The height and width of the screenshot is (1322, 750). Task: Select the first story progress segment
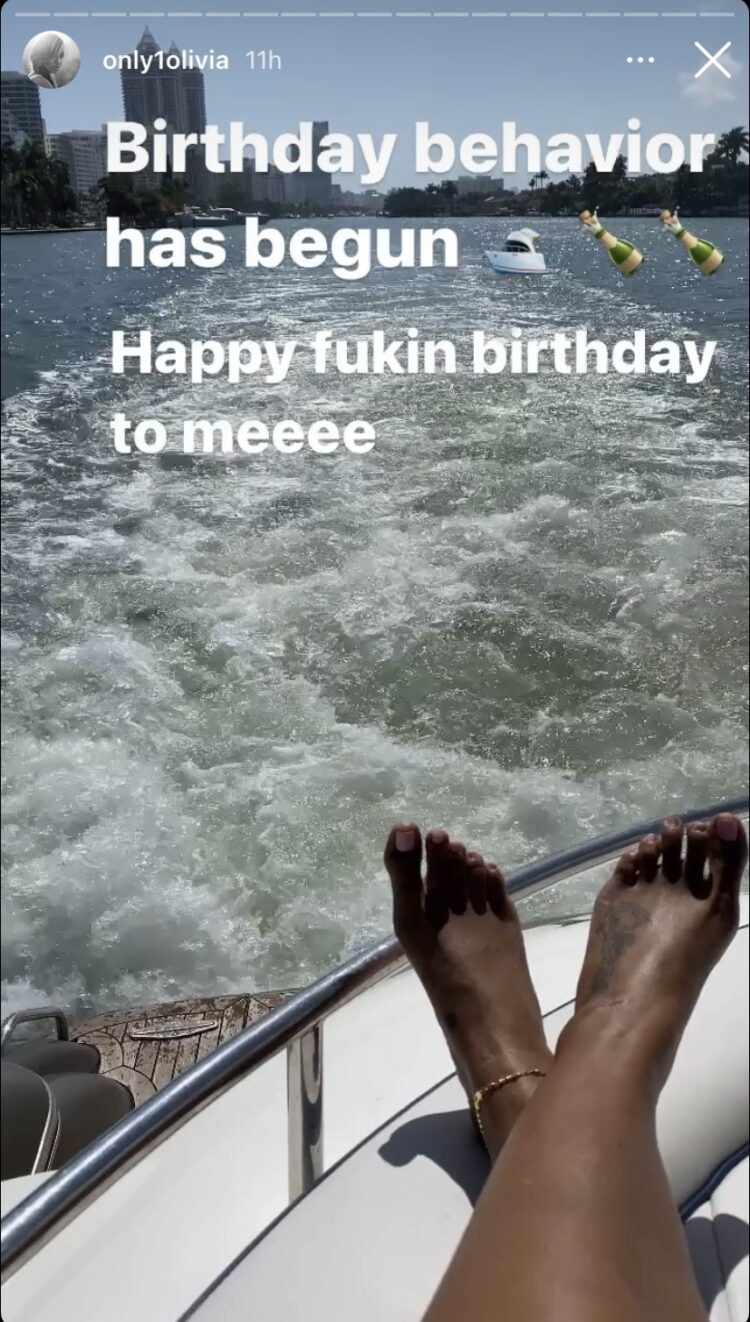(35, 14)
